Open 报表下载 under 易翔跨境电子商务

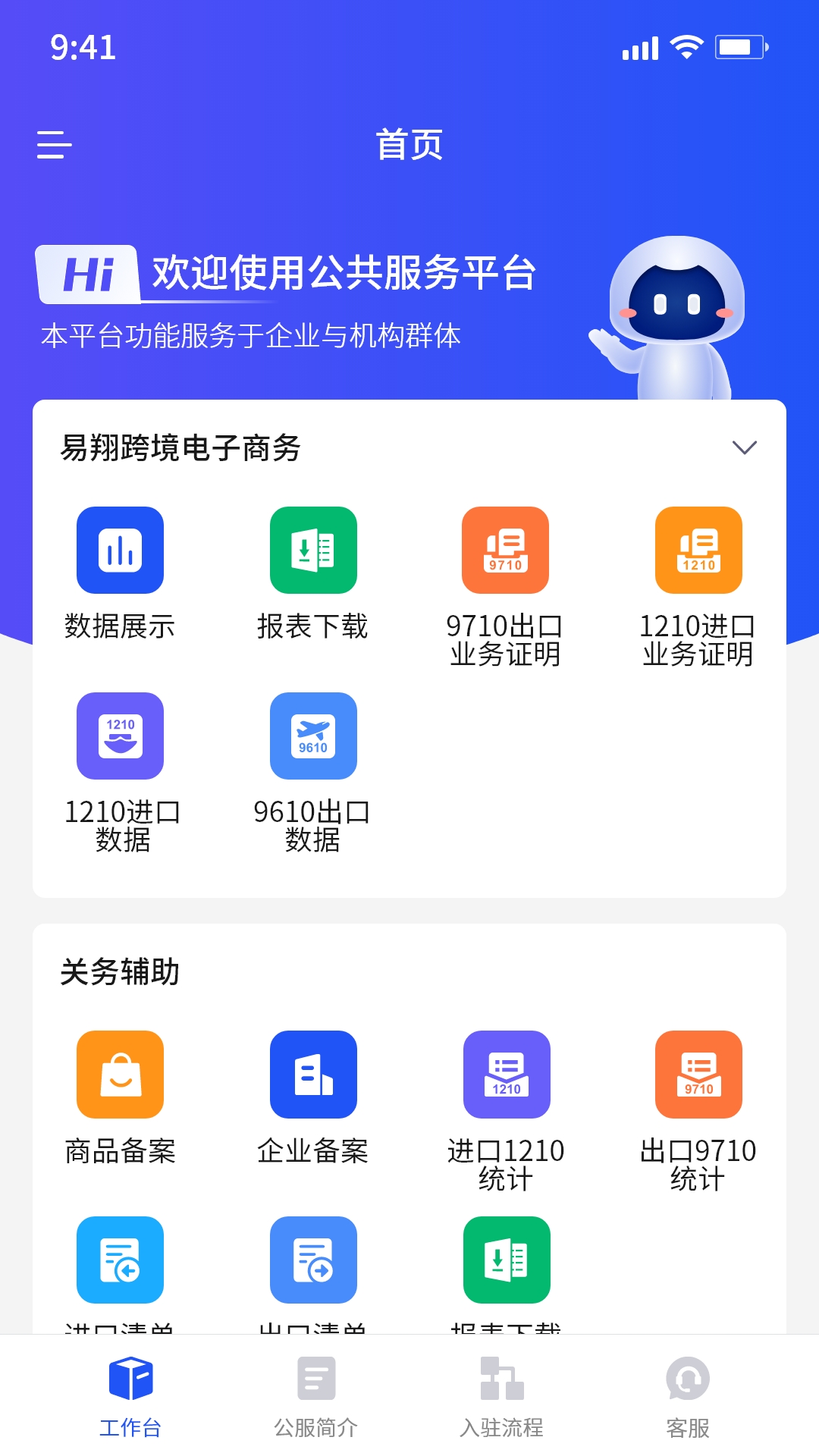pos(313,551)
